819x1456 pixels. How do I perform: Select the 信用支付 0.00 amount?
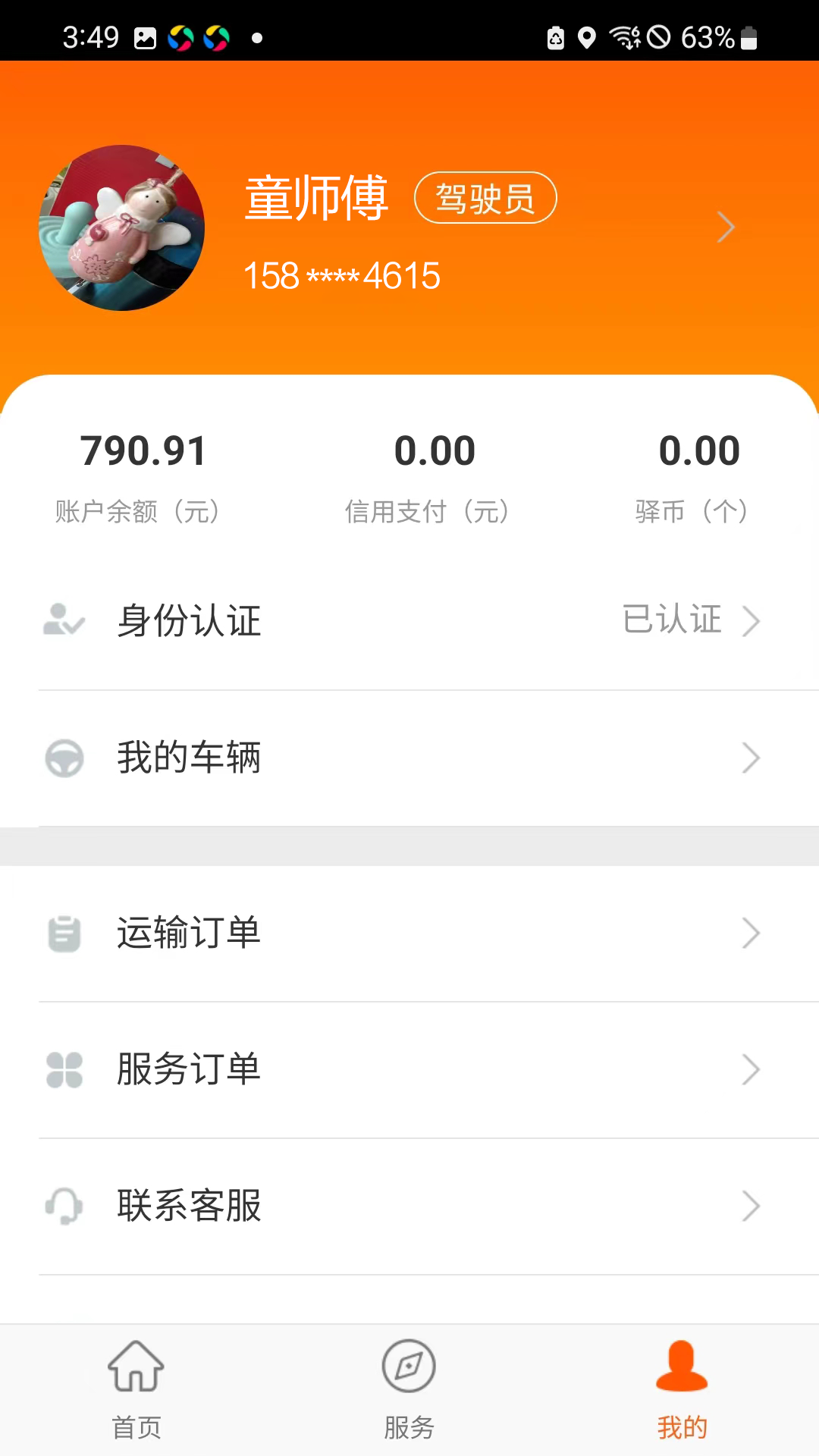(x=435, y=450)
